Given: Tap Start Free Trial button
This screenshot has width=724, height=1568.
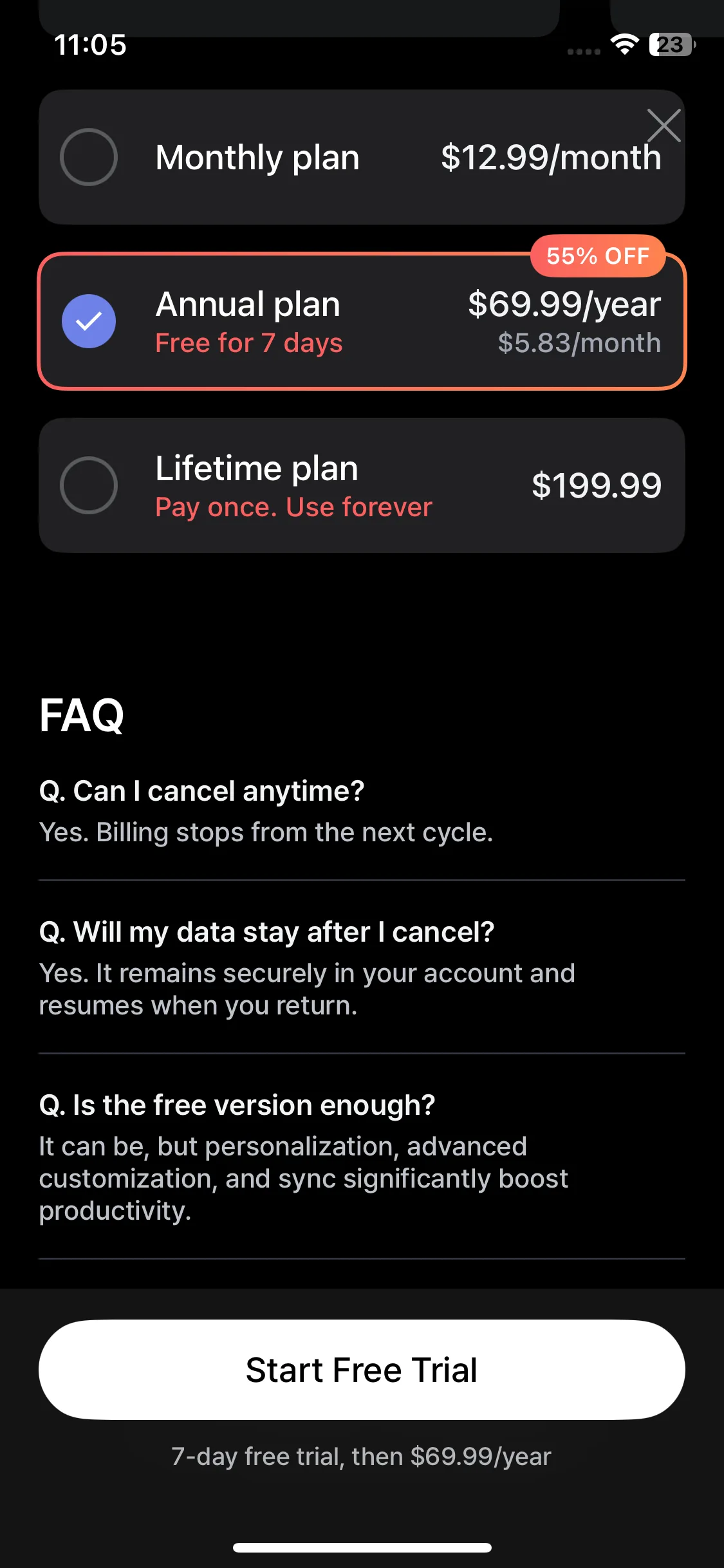Looking at the screenshot, I should pyautogui.click(x=362, y=1369).
